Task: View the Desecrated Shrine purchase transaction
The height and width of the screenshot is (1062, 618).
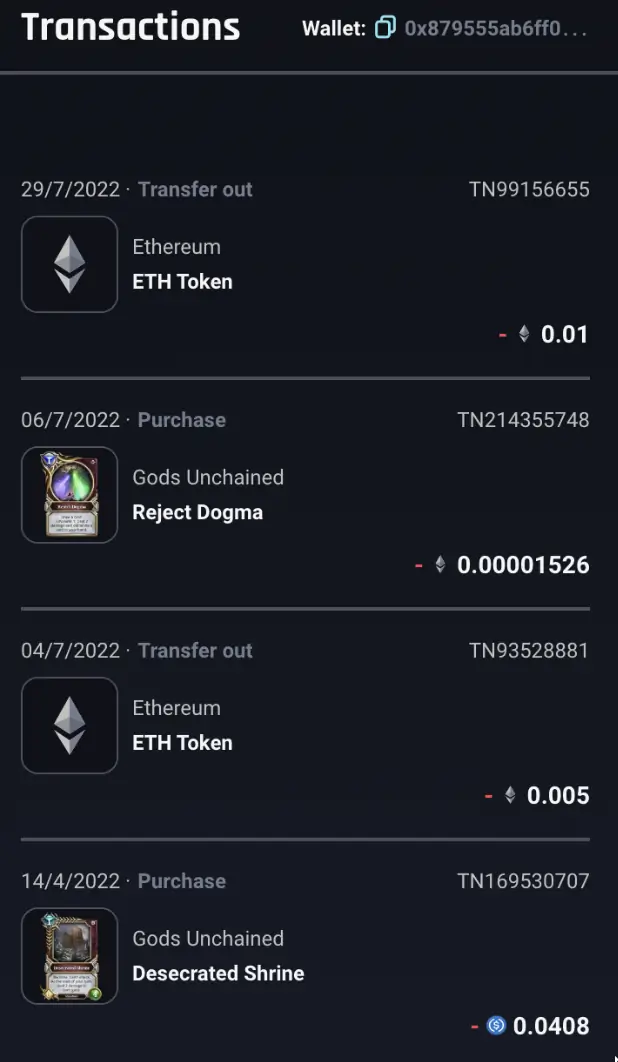Action: 304,955
